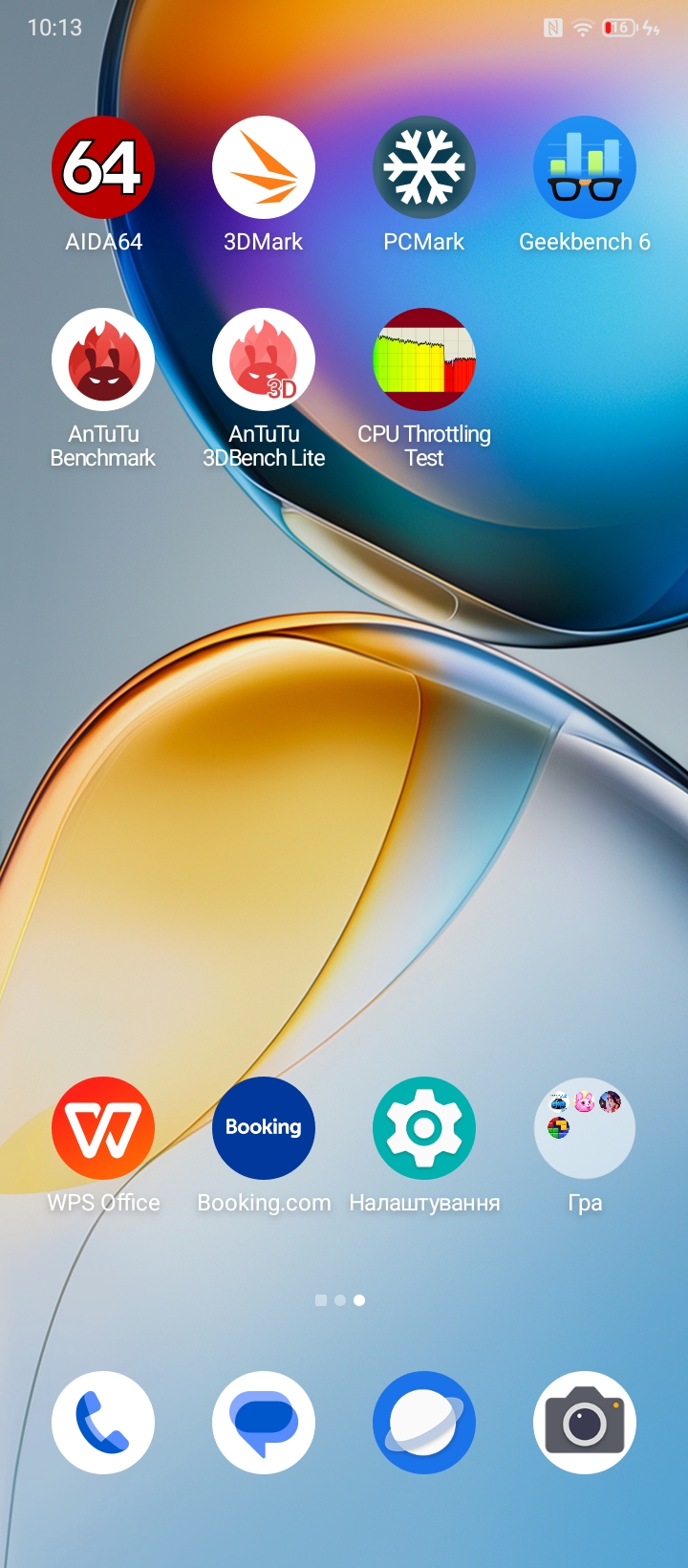Open Налаштування settings app
Image resolution: width=688 pixels, height=1568 pixels.
424,1128
